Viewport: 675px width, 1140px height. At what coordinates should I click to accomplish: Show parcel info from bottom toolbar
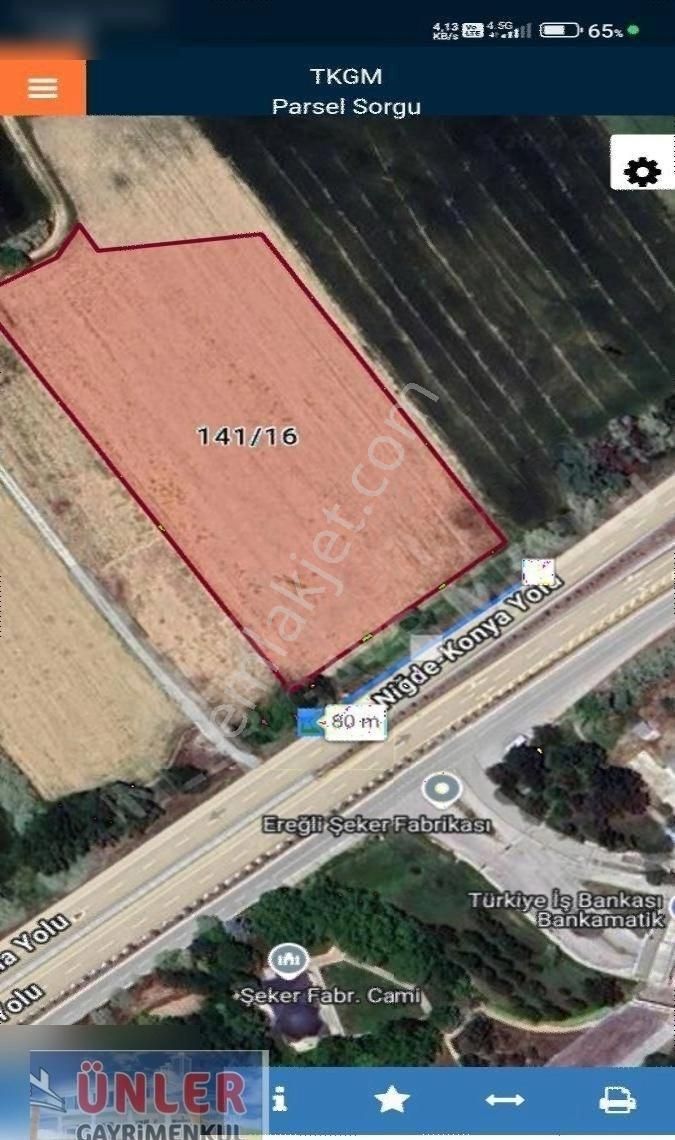pos(280,1100)
